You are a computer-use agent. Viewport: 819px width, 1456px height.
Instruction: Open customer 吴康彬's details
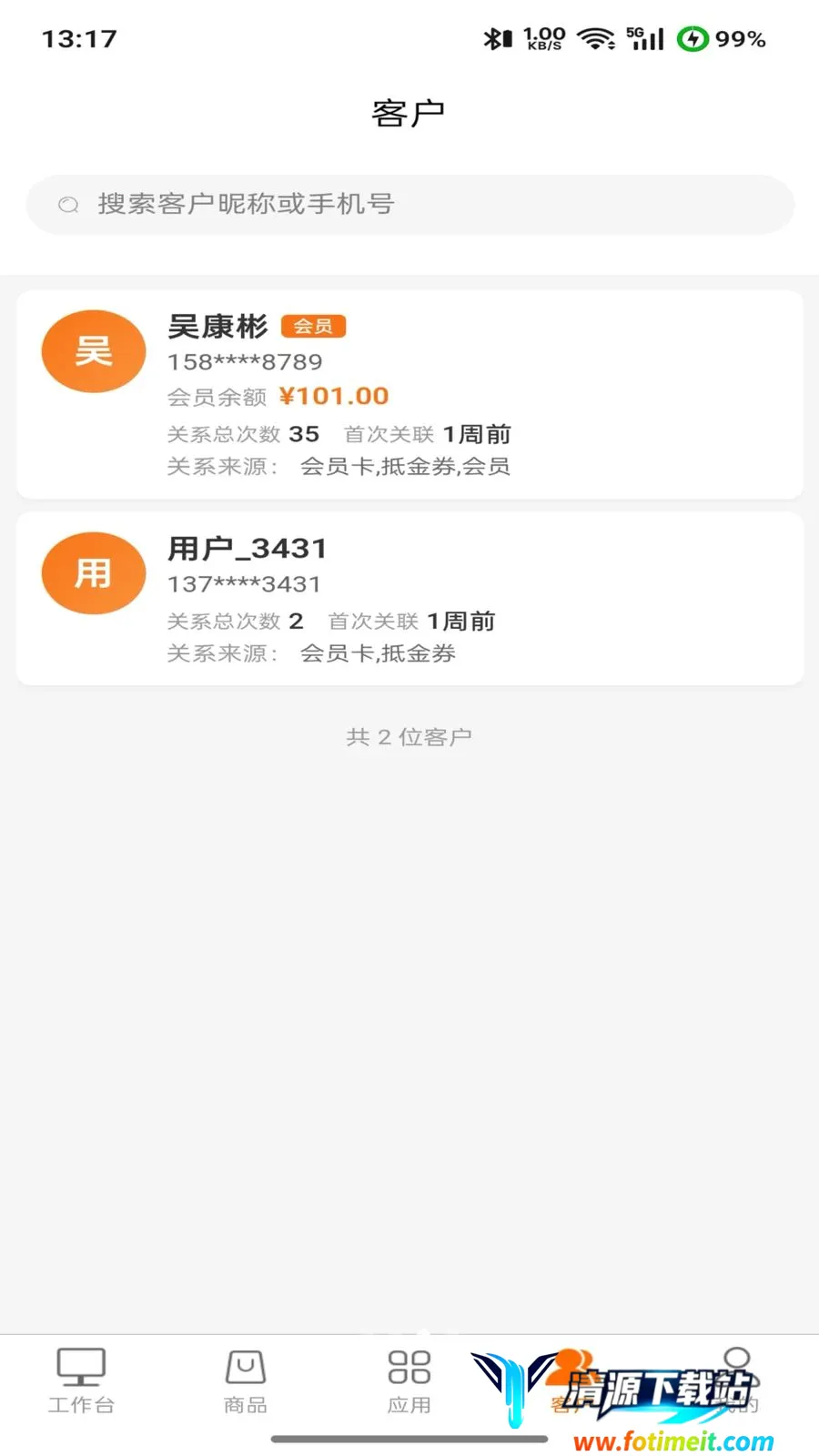point(409,394)
